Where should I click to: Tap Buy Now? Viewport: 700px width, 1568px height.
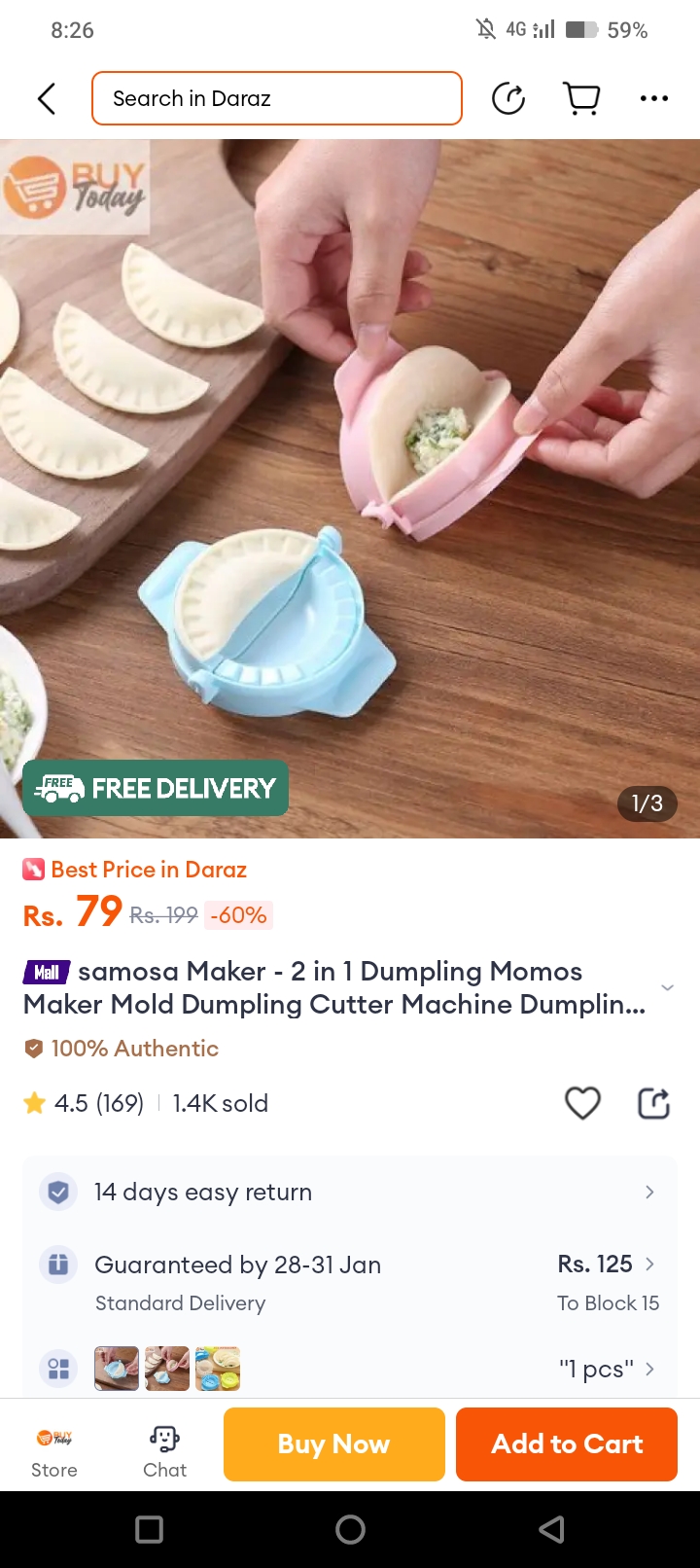click(x=334, y=1444)
